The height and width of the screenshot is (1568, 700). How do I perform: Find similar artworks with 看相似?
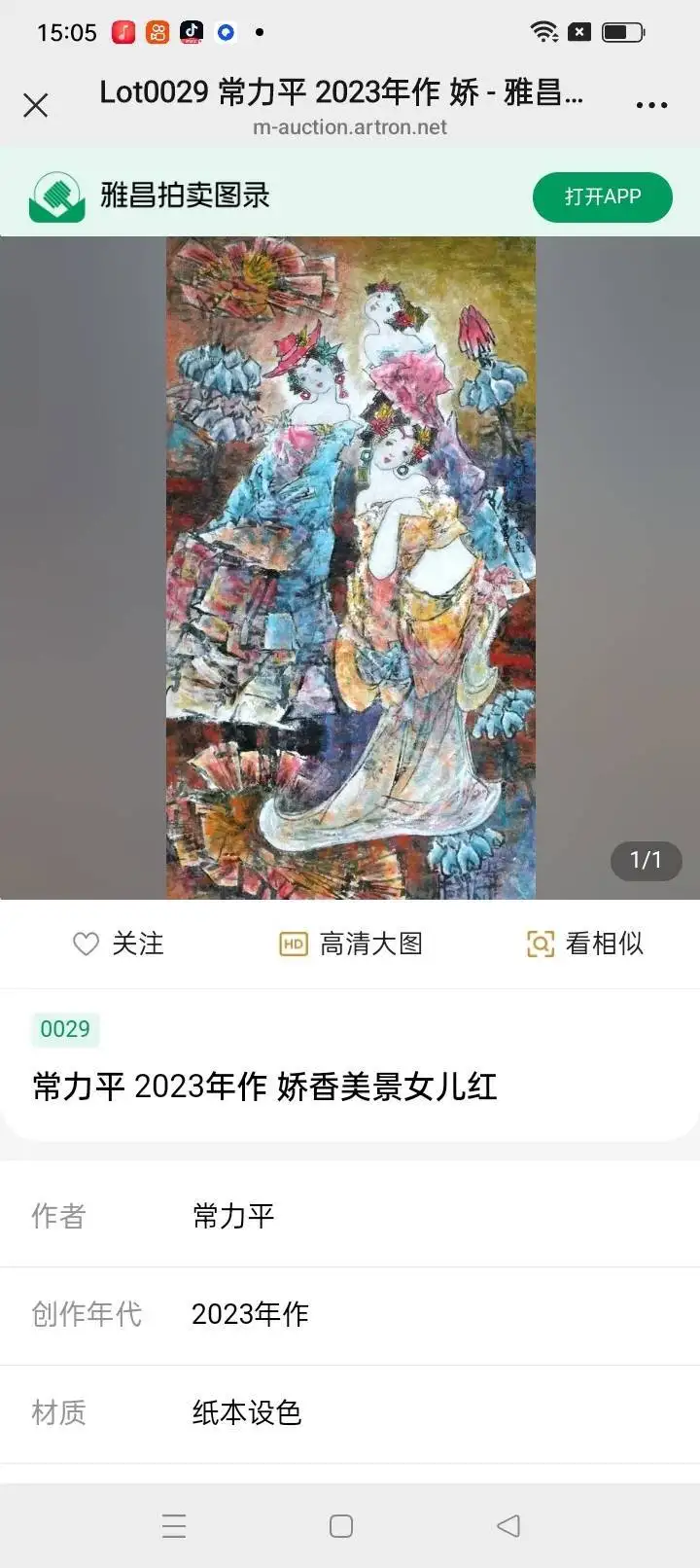pyautogui.click(x=584, y=944)
